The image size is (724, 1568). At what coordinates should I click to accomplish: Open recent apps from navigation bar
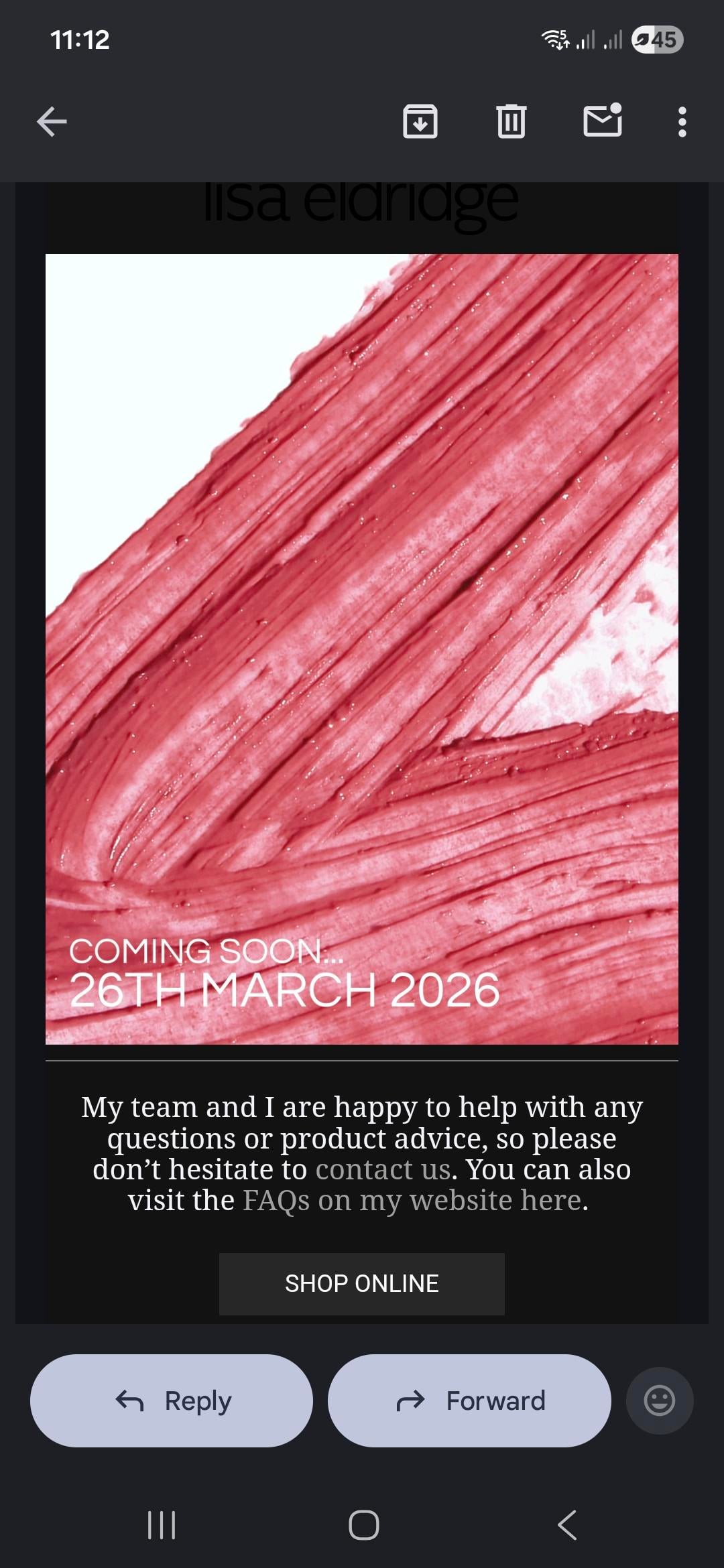[162, 1525]
